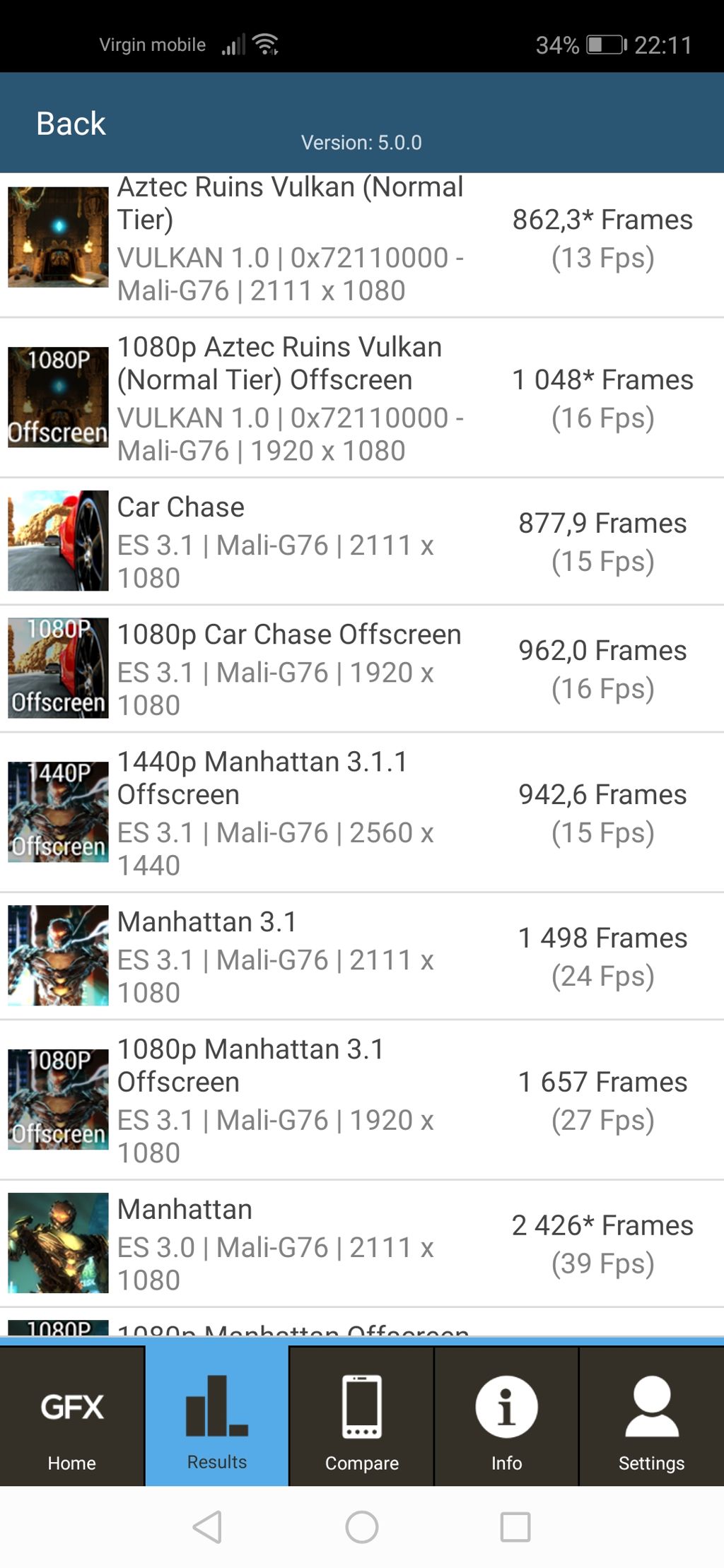Tap the Back button
Image resolution: width=724 pixels, height=1568 pixels.
pos(71,124)
